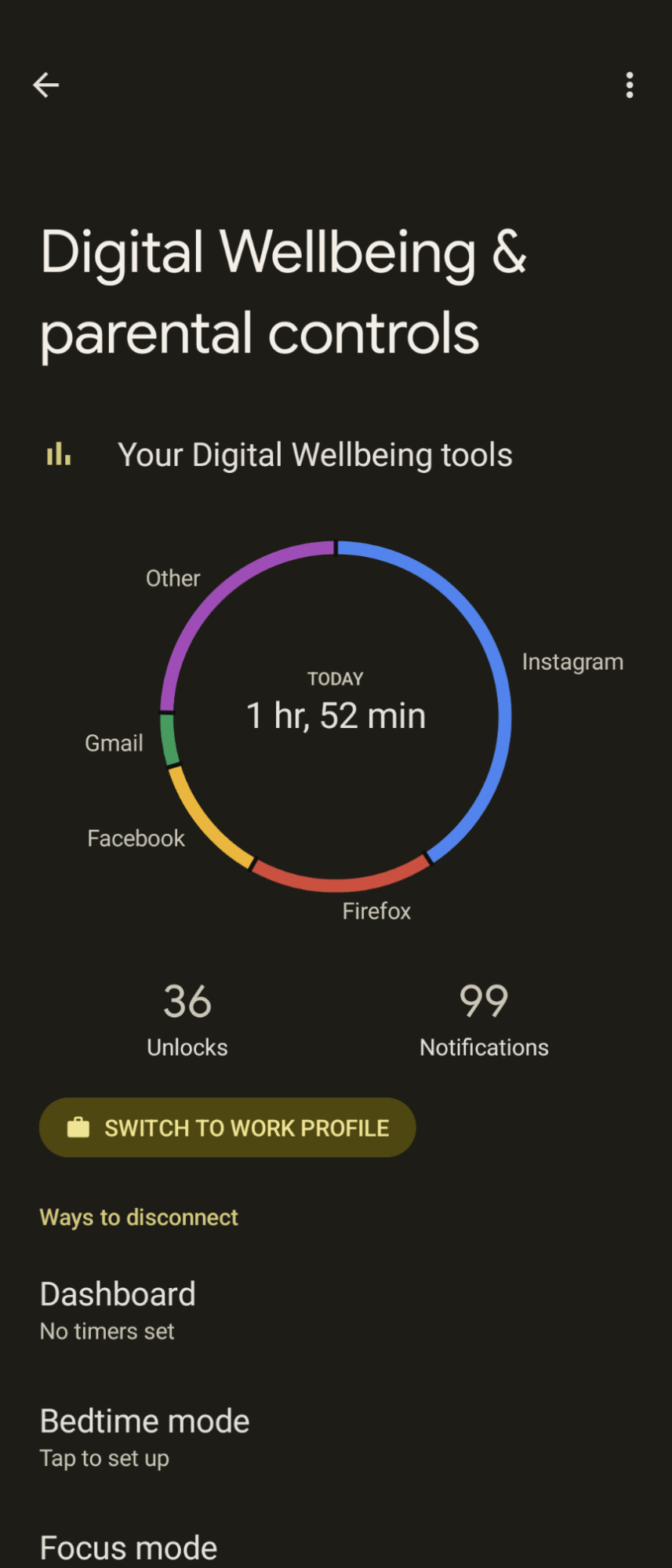Tap the TODAY label inside the ring
Image resolution: width=672 pixels, height=1568 pixels.
336,678
